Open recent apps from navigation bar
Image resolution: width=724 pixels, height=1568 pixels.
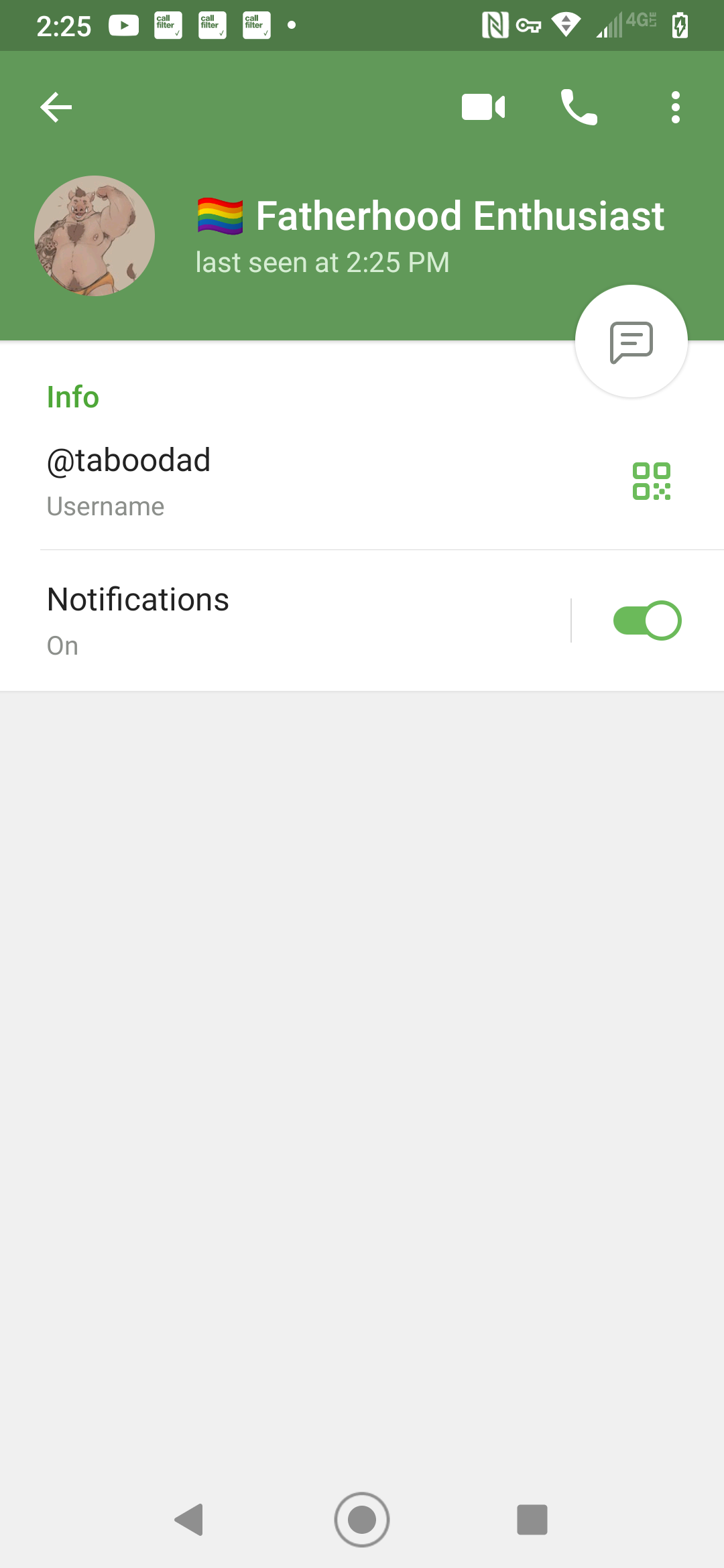[x=532, y=1520]
